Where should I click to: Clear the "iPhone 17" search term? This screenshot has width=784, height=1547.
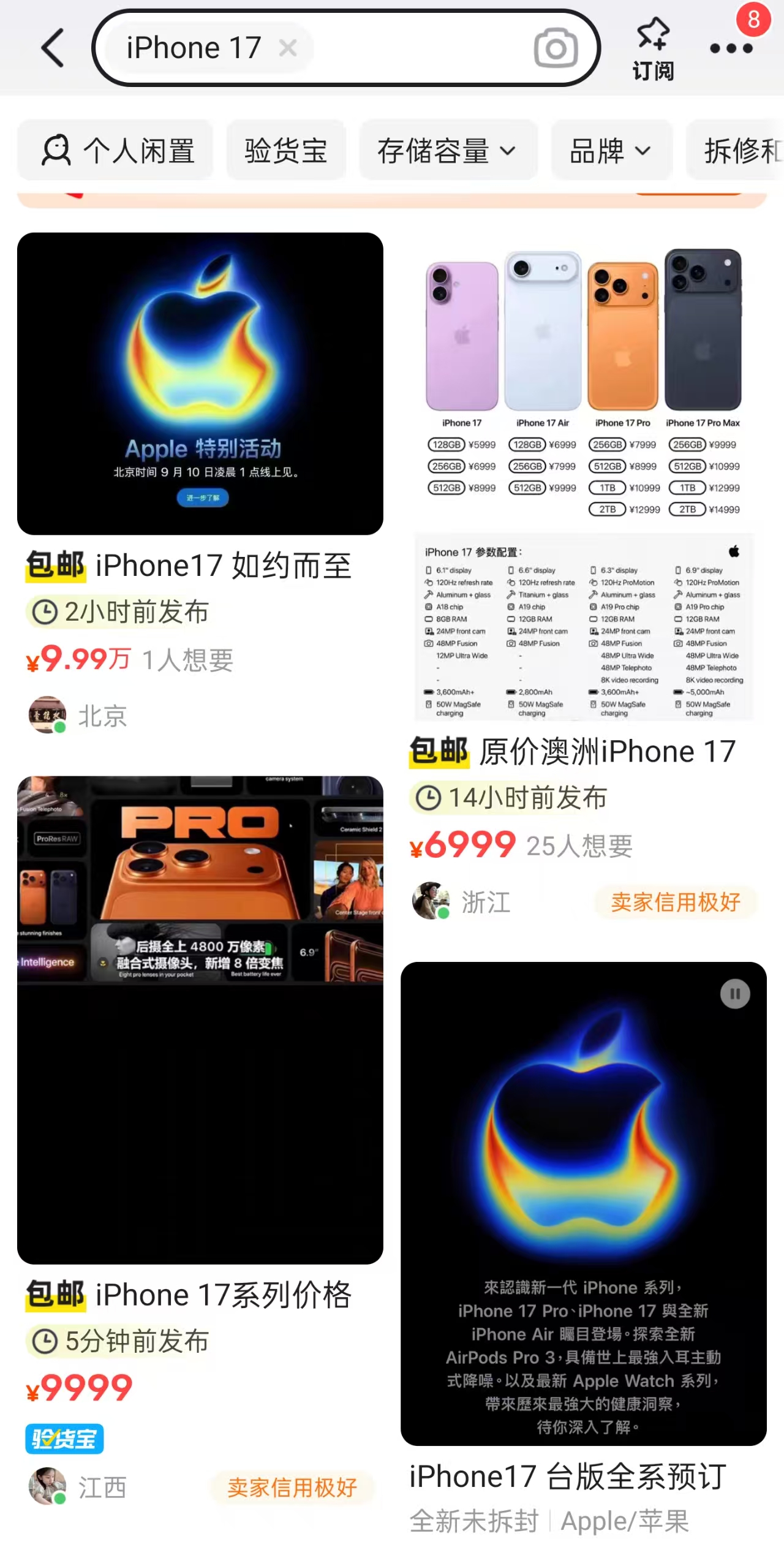point(288,48)
